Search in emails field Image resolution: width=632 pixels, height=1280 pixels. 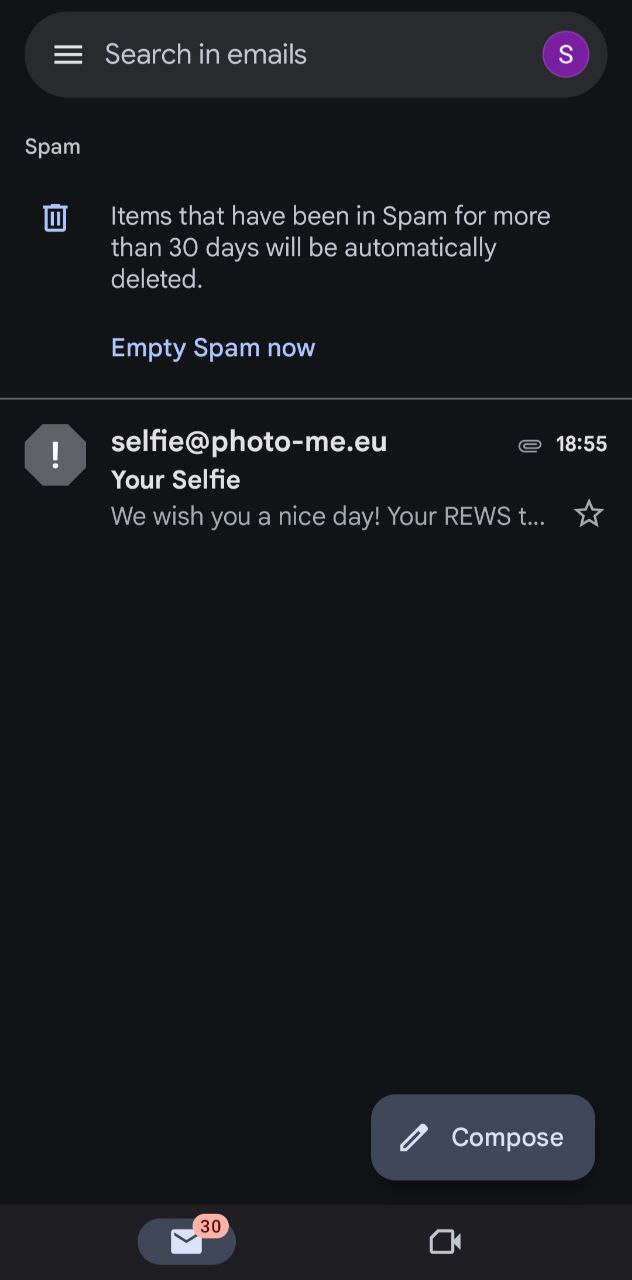[300, 55]
